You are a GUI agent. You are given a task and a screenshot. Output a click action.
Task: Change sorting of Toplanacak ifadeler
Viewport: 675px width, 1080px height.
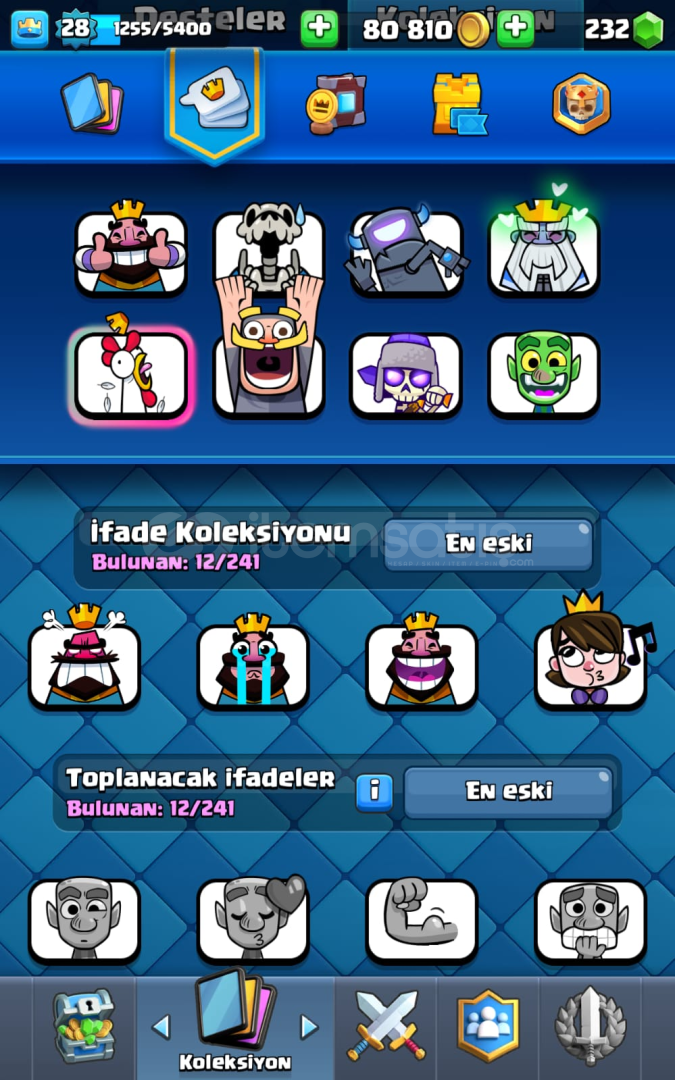pyautogui.click(x=508, y=791)
